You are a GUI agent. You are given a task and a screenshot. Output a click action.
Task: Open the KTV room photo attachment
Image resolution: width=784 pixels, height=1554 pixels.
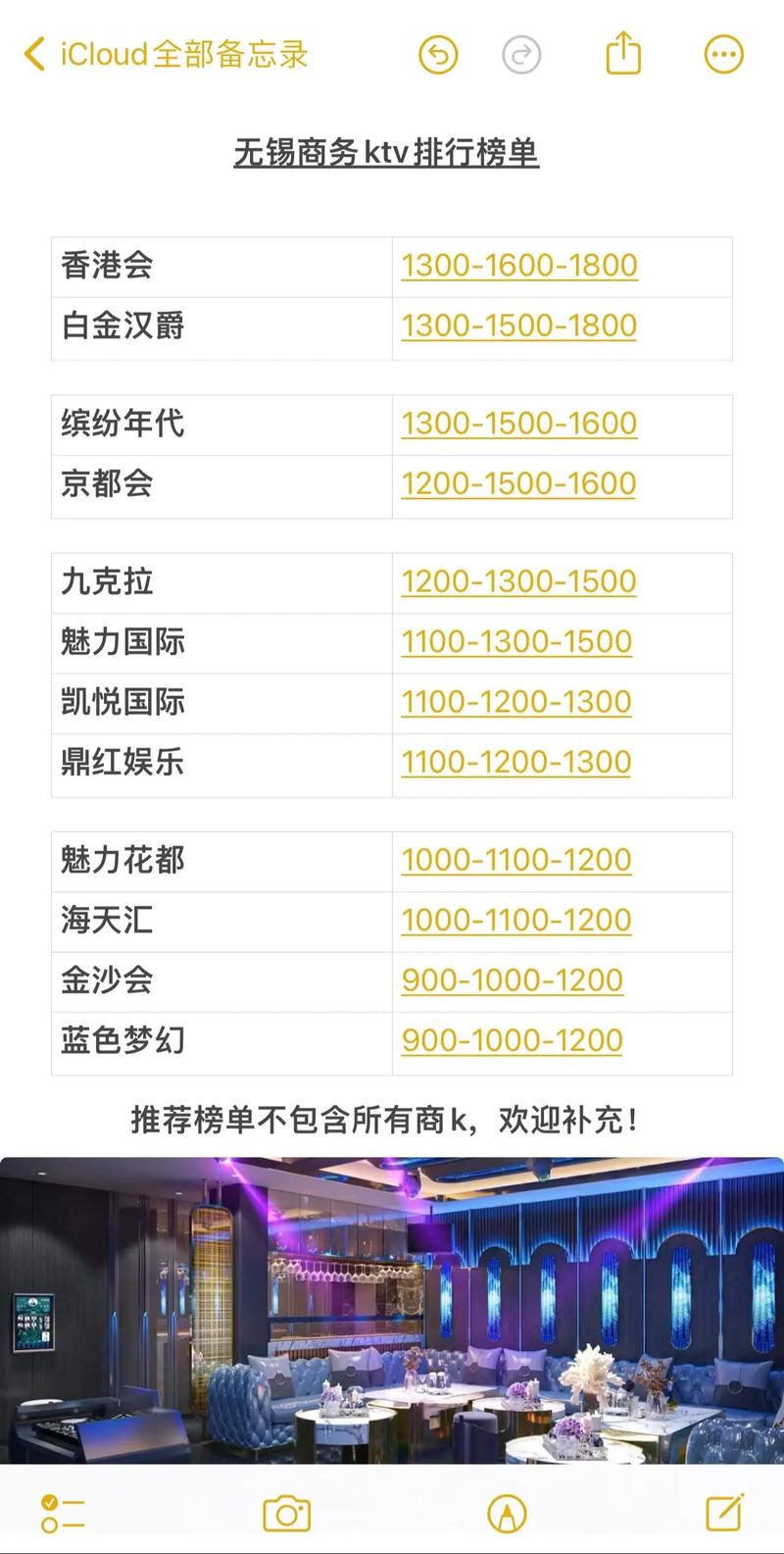392,1311
